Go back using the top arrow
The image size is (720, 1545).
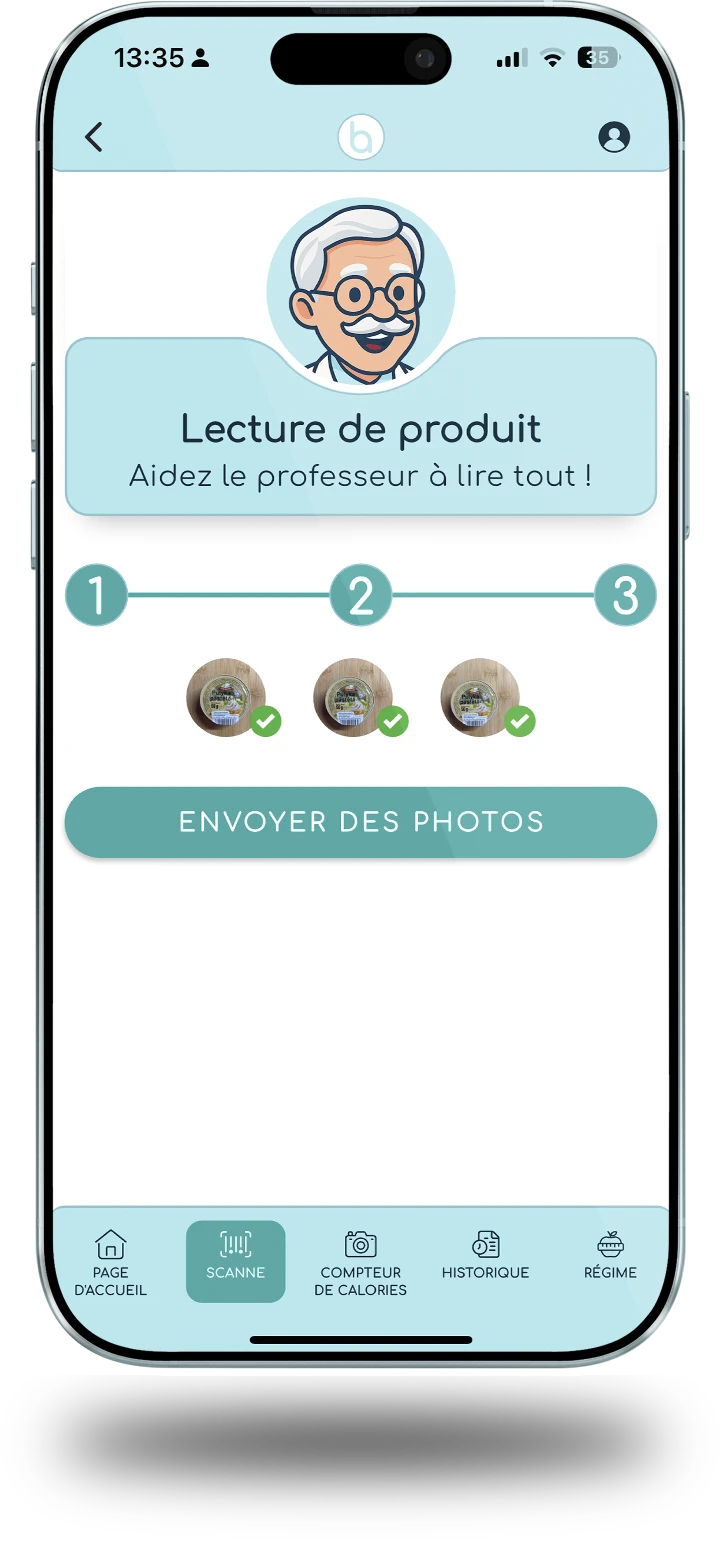click(x=94, y=137)
